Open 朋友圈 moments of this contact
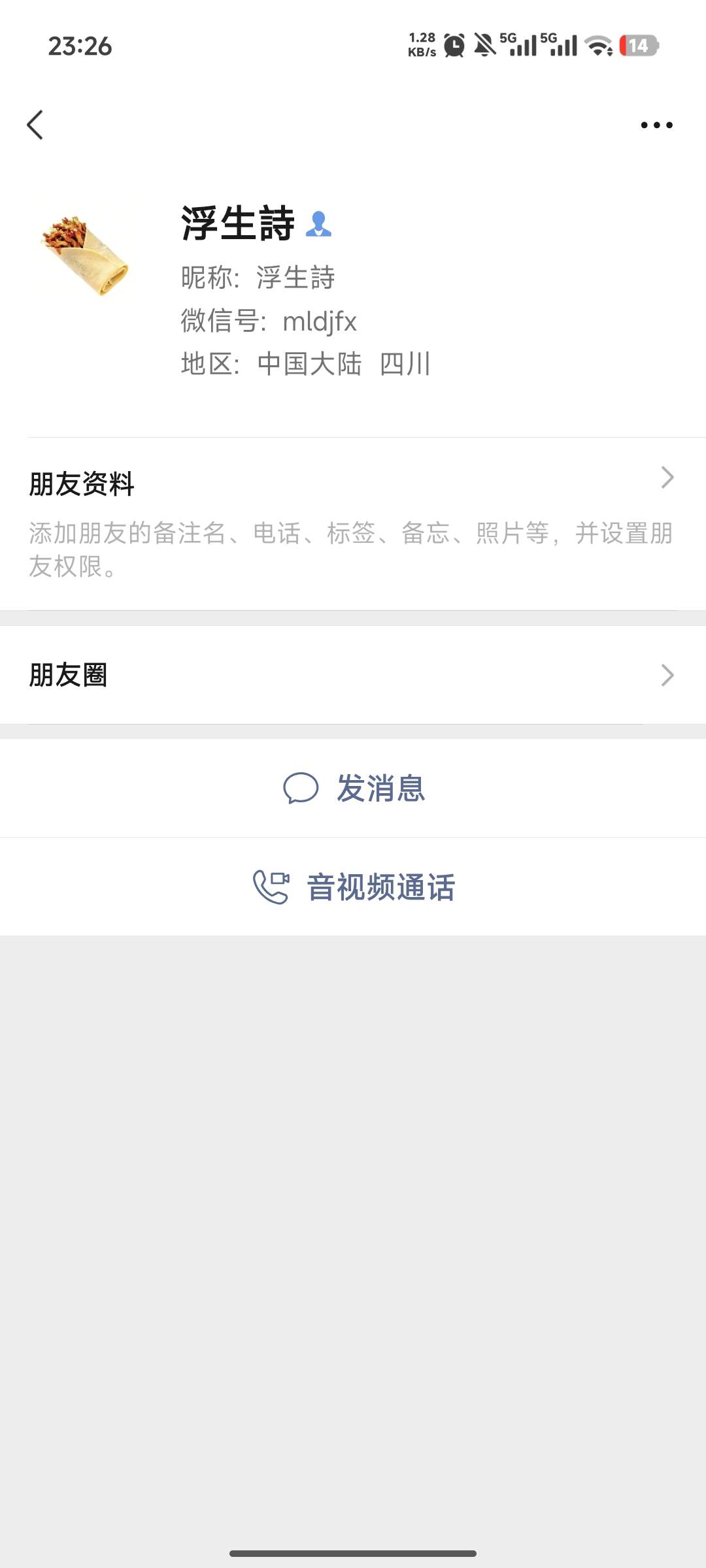 tap(353, 675)
